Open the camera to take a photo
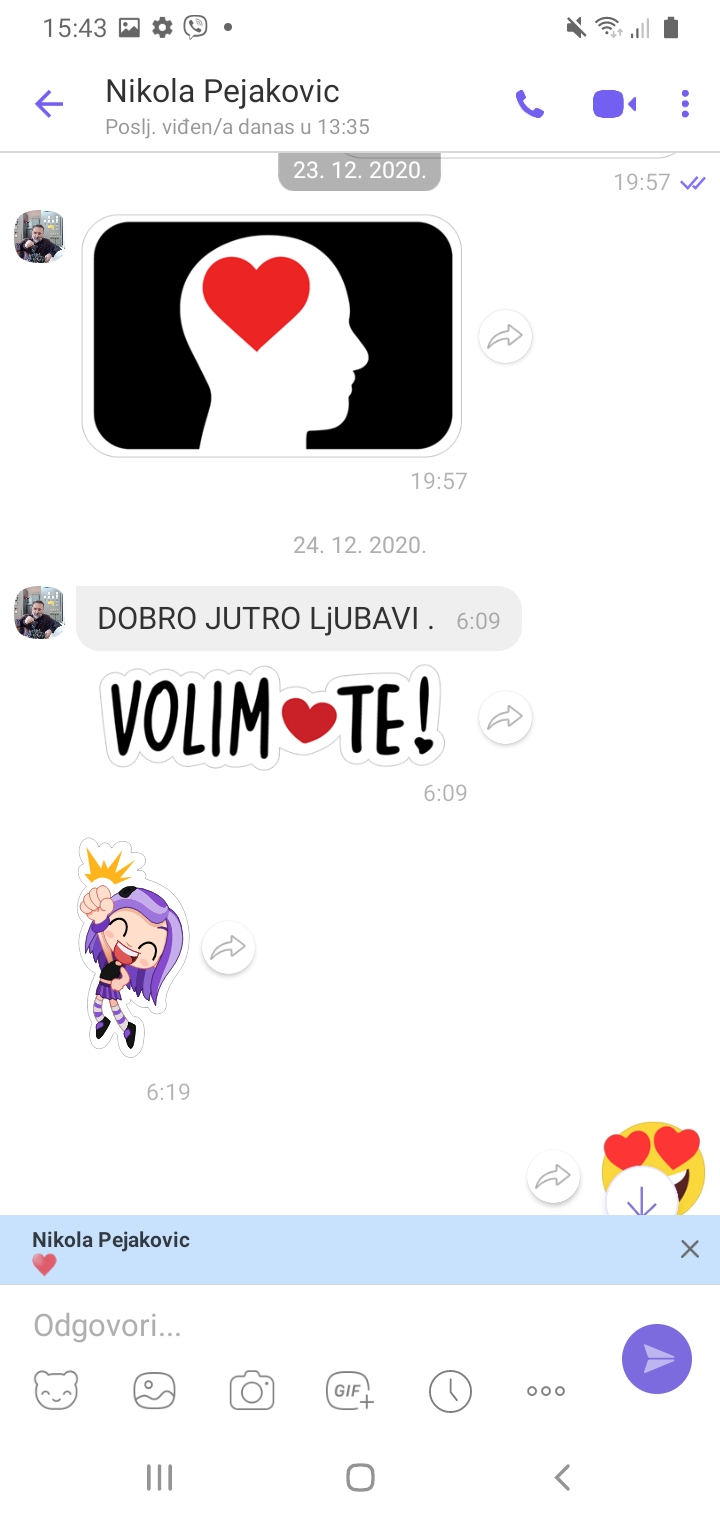The height and width of the screenshot is (1520, 720). 252,1390
